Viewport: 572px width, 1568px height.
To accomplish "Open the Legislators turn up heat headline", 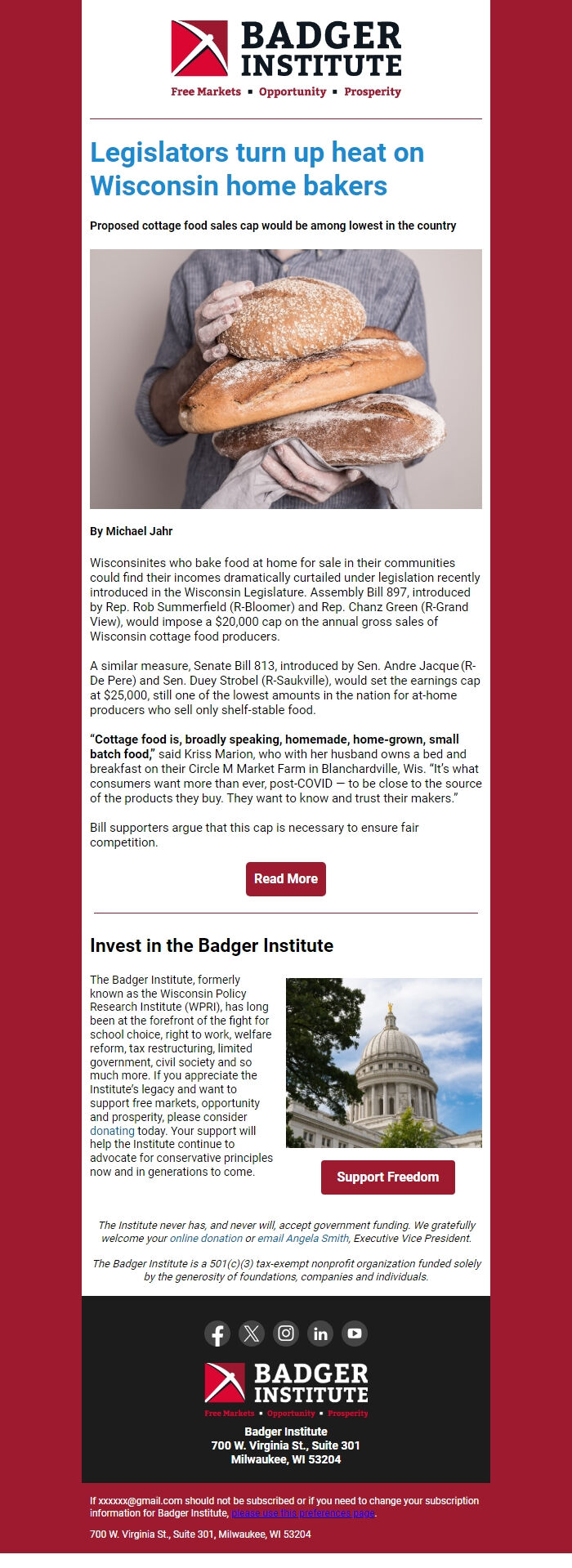I will pos(257,169).
